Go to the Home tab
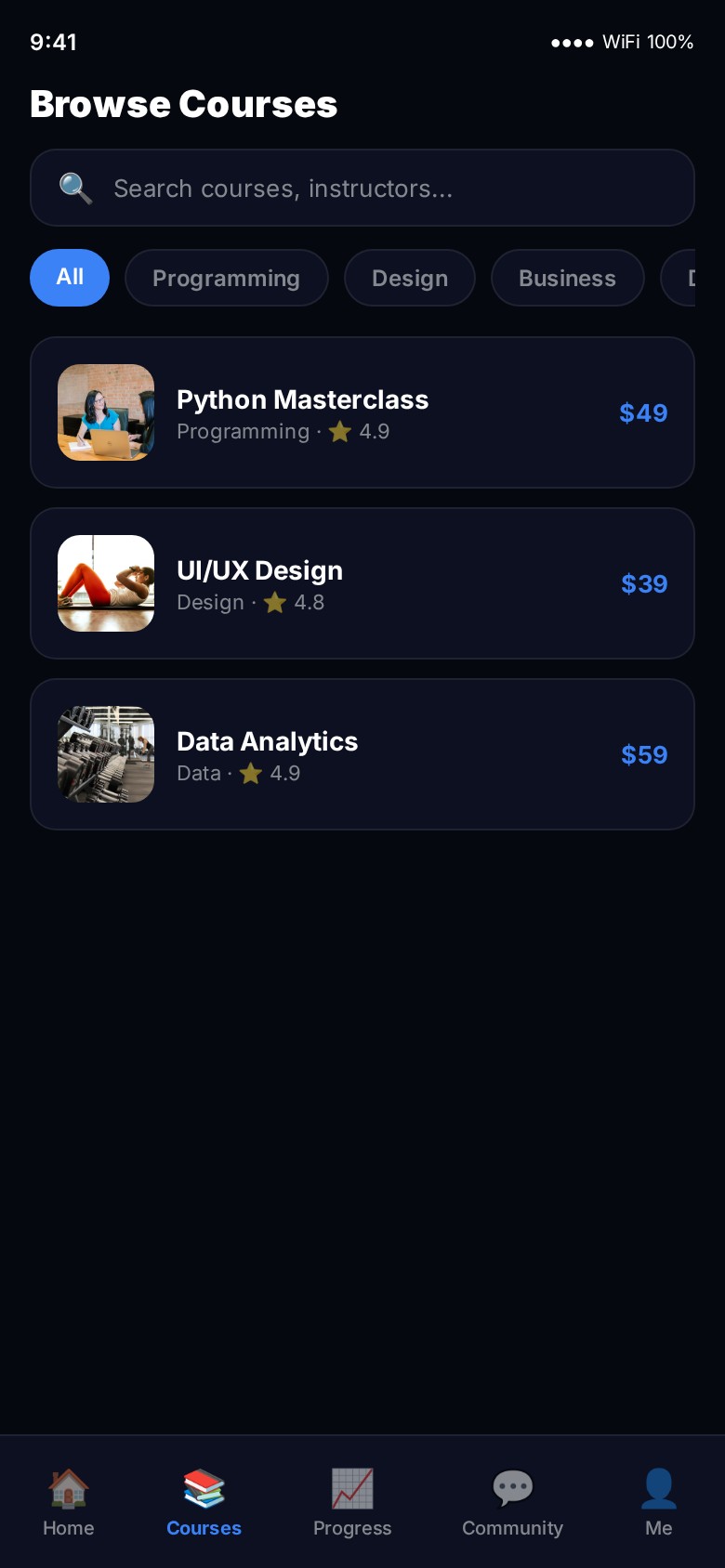This screenshot has width=725, height=1568. 69,1501
